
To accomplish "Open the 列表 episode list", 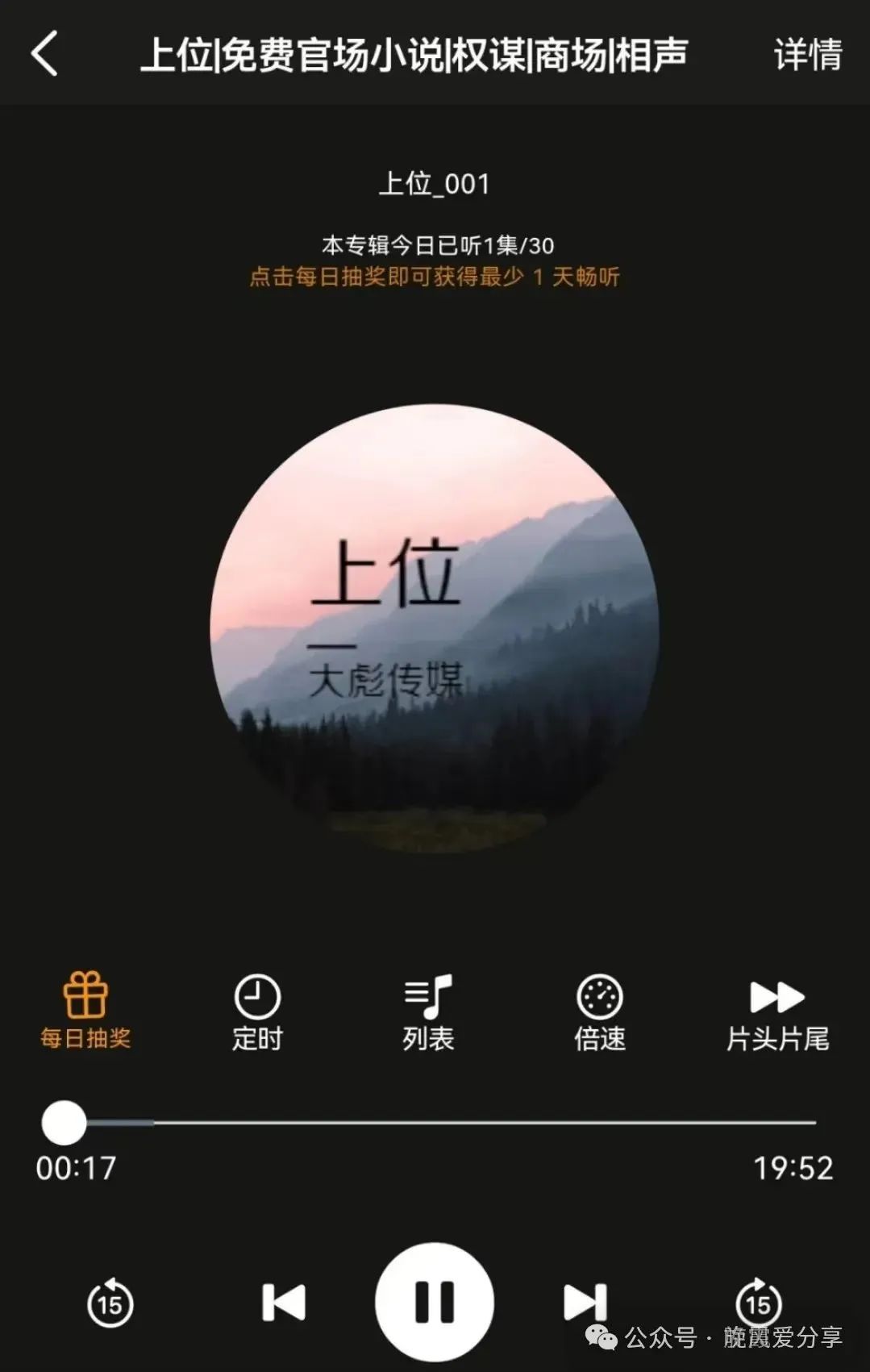I will click(x=428, y=1011).
